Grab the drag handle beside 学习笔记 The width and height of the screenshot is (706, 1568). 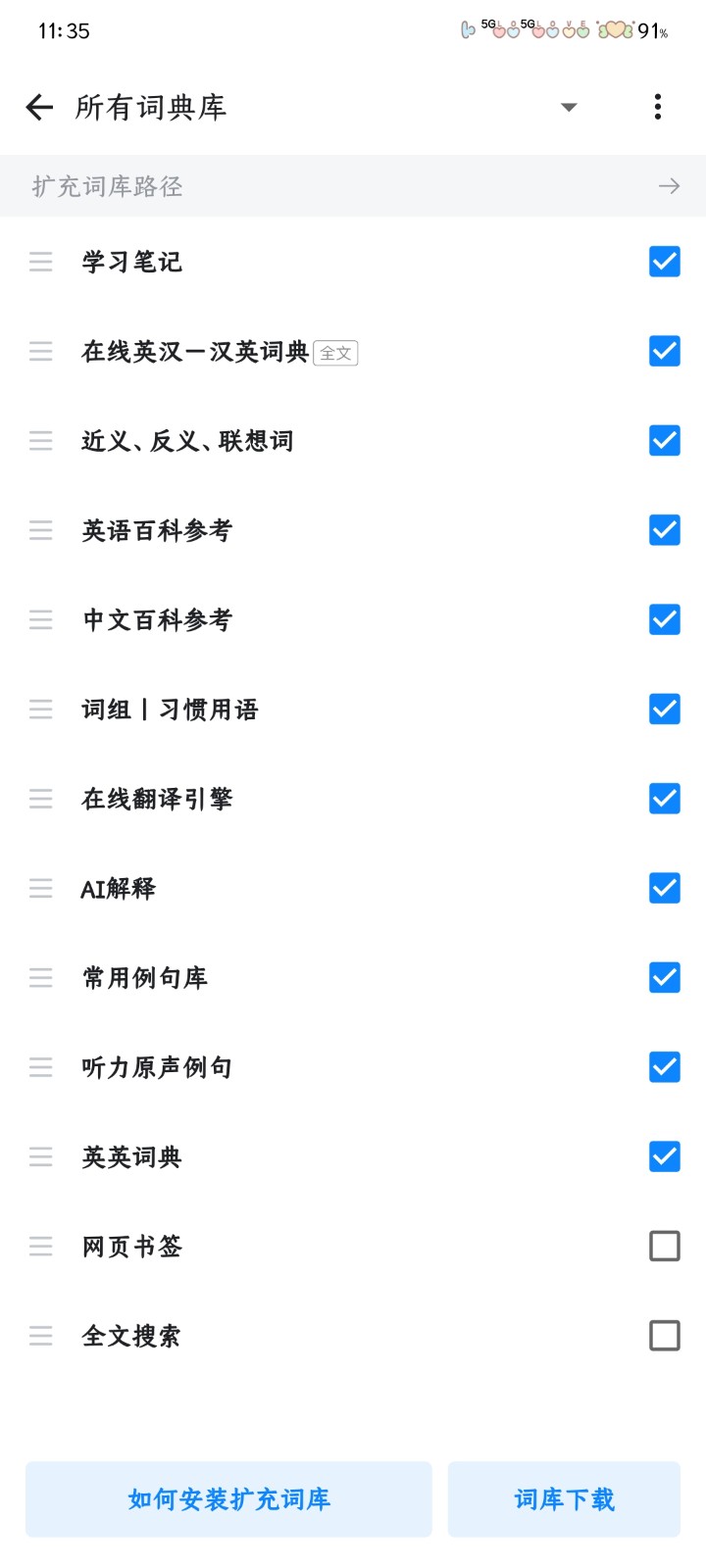pos(40,262)
